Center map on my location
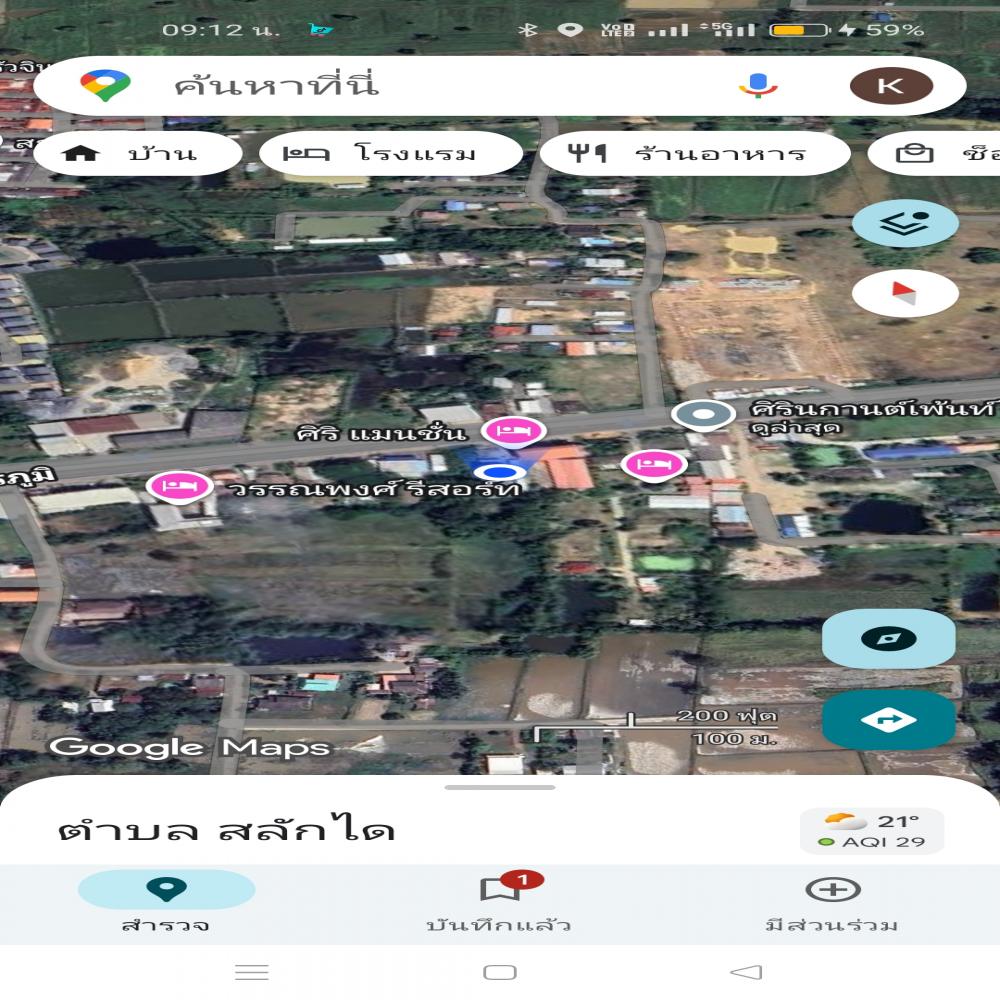Screen dimensions: 1000x1000 coord(888,638)
